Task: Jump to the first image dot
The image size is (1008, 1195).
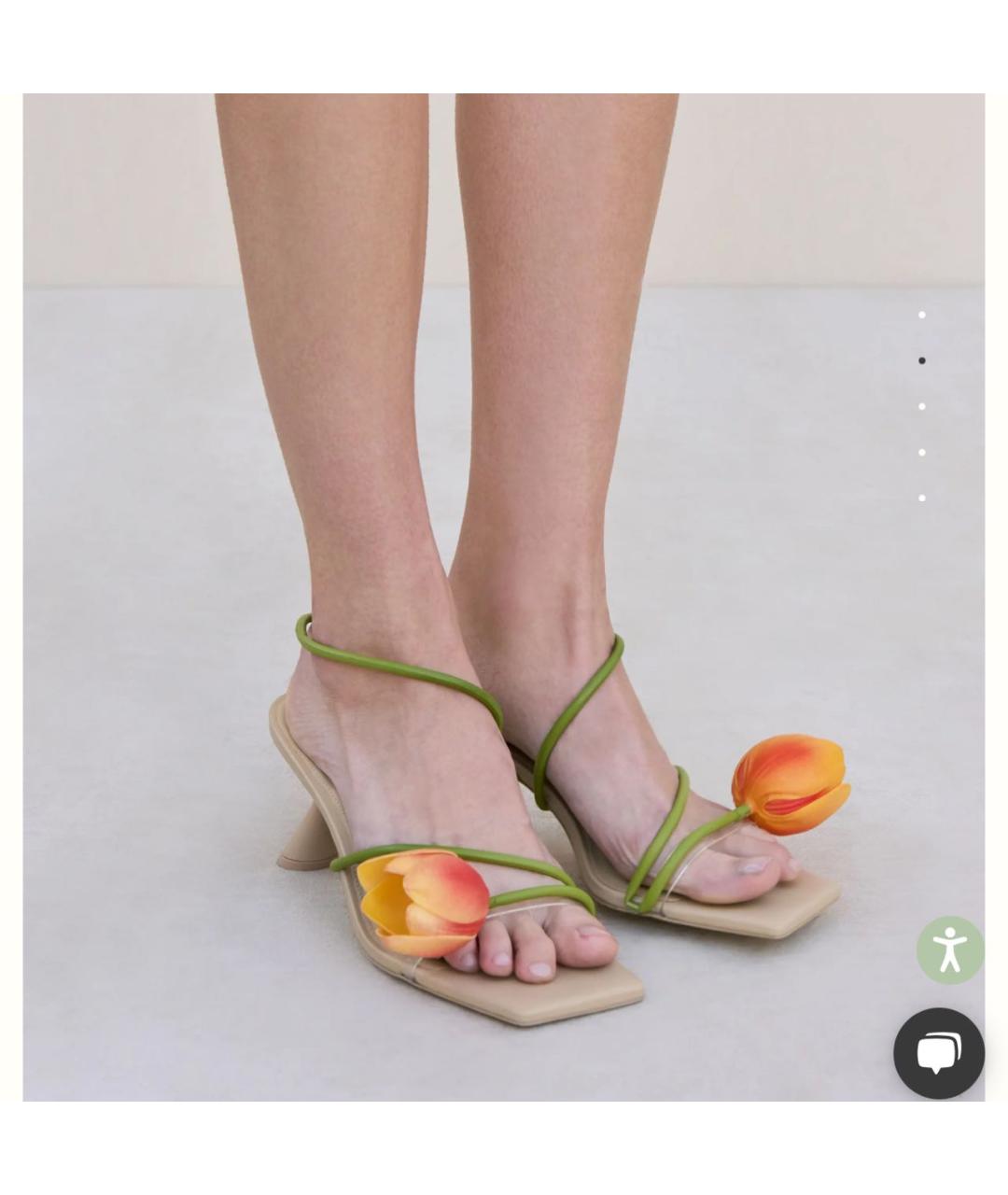Action: coord(922,315)
